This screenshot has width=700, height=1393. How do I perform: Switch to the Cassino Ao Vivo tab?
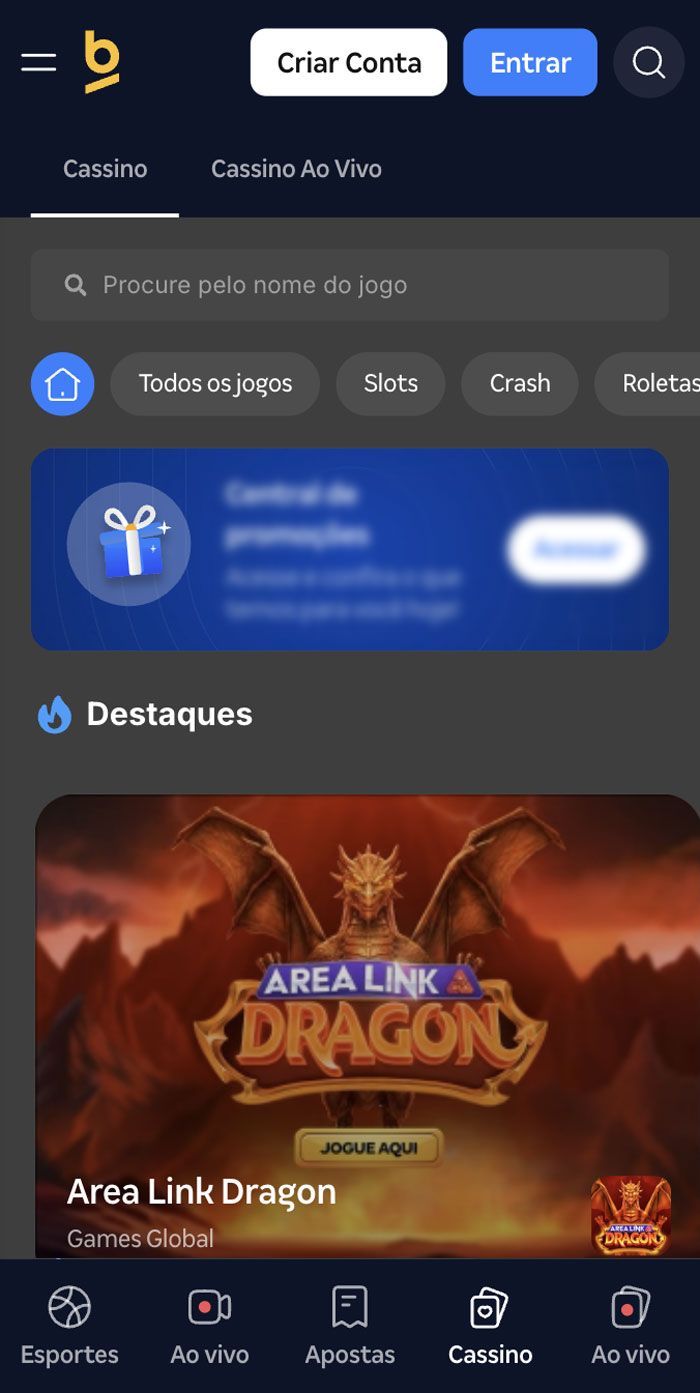coord(296,169)
